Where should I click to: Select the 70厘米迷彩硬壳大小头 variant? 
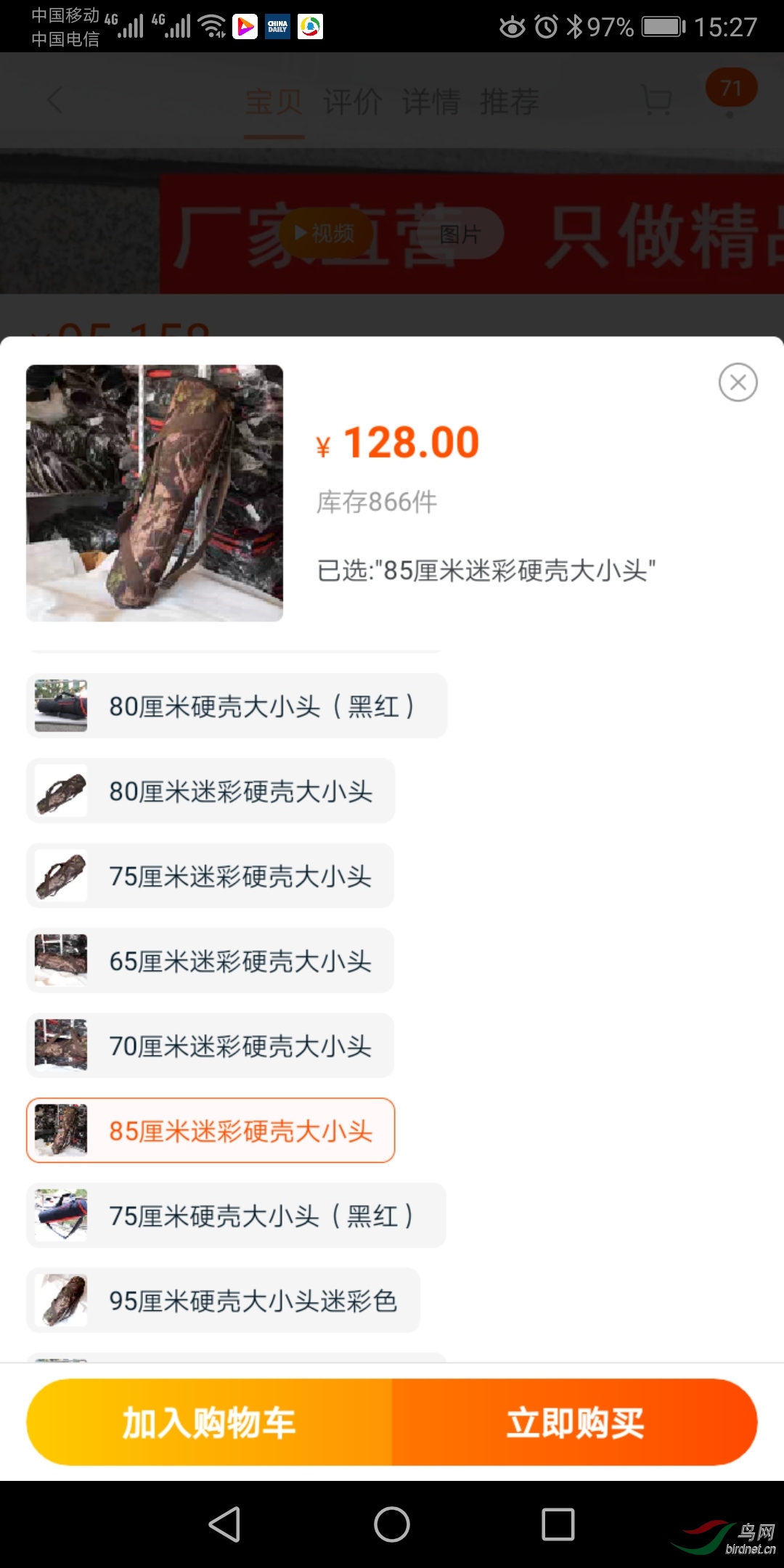(x=210, y=1046)
